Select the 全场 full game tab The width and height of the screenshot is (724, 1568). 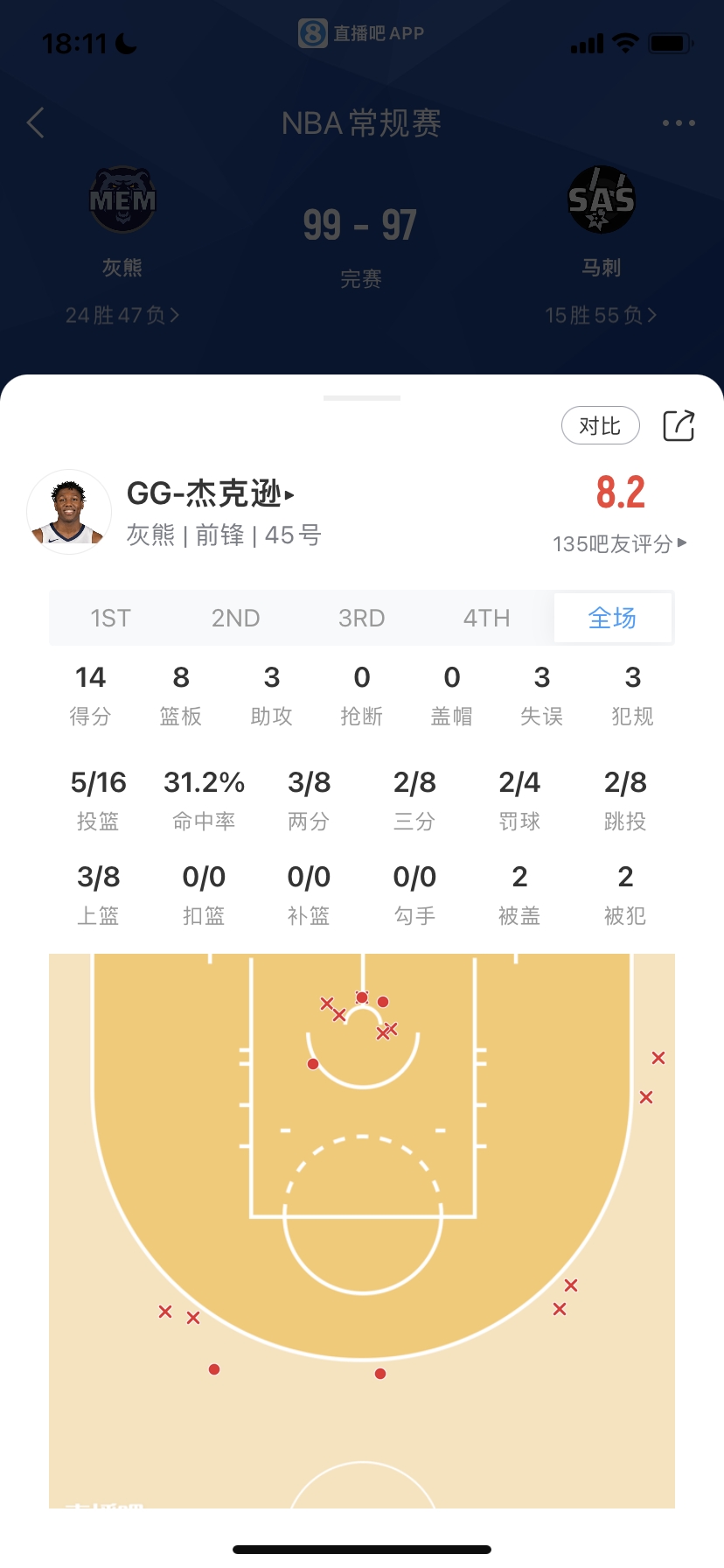point(612,619)
